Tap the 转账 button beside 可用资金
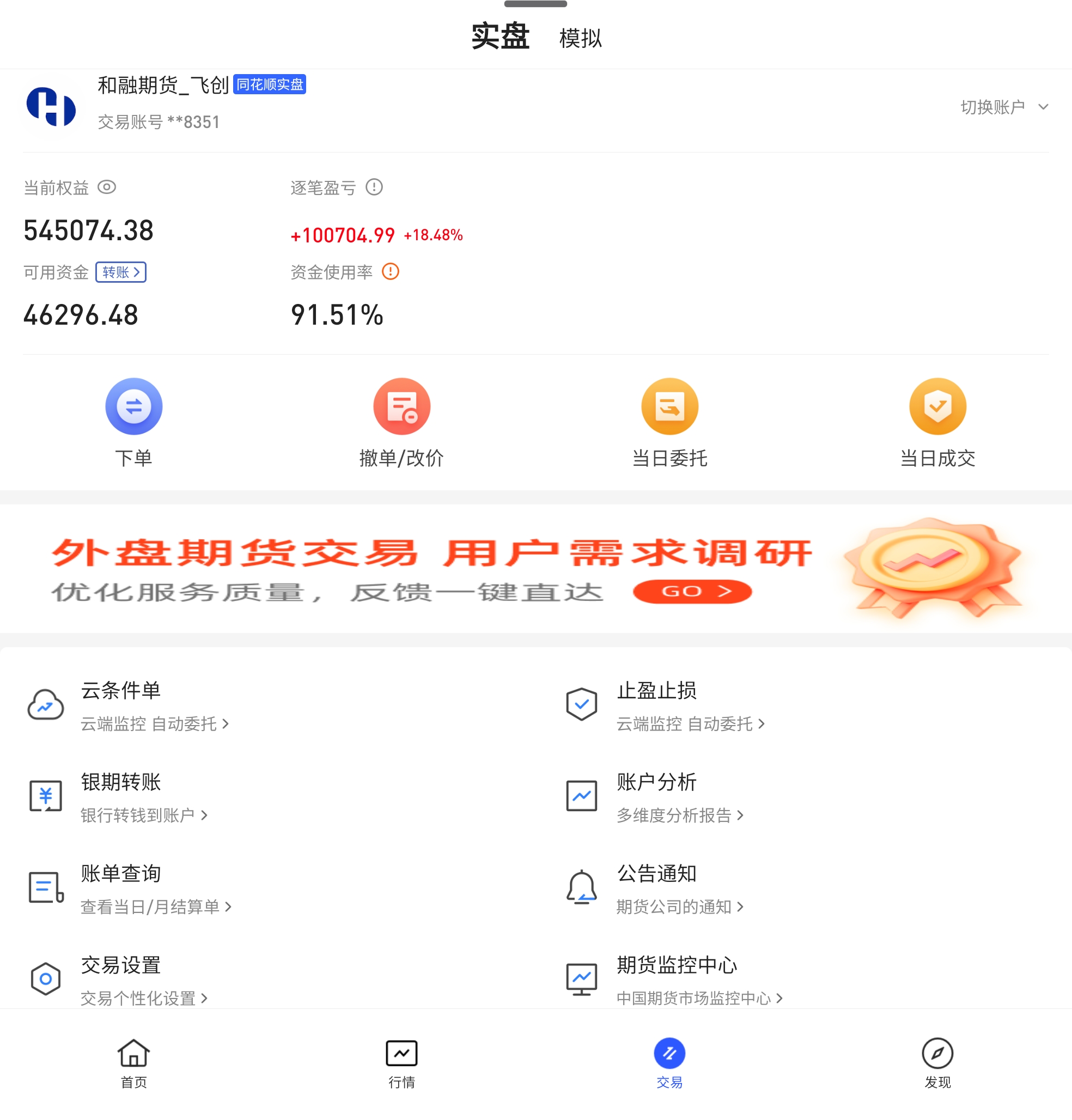Viewport: 1072px width, 1120px height. (120, 272)
